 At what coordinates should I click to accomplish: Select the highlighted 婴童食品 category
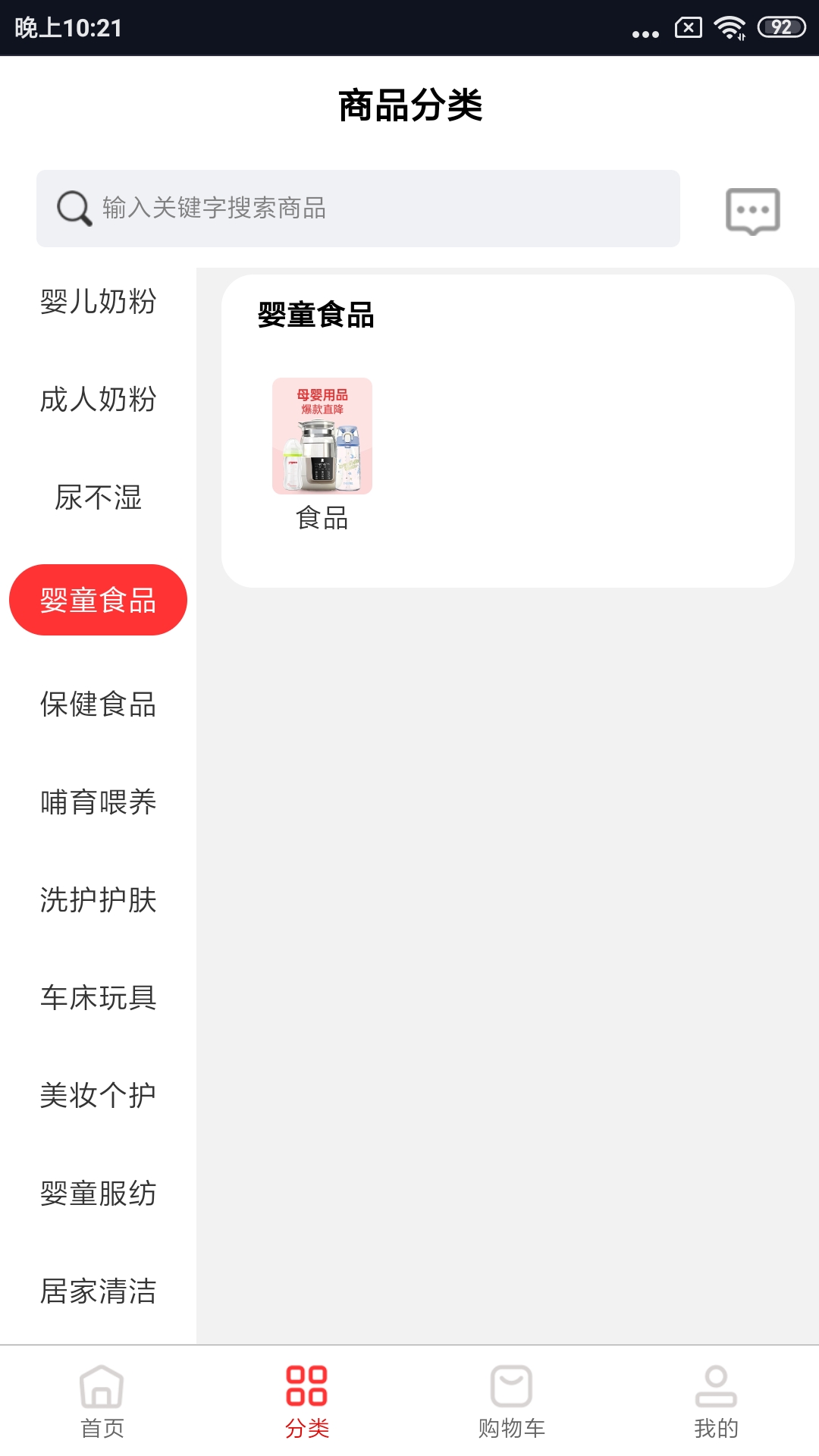click(97, 599)
